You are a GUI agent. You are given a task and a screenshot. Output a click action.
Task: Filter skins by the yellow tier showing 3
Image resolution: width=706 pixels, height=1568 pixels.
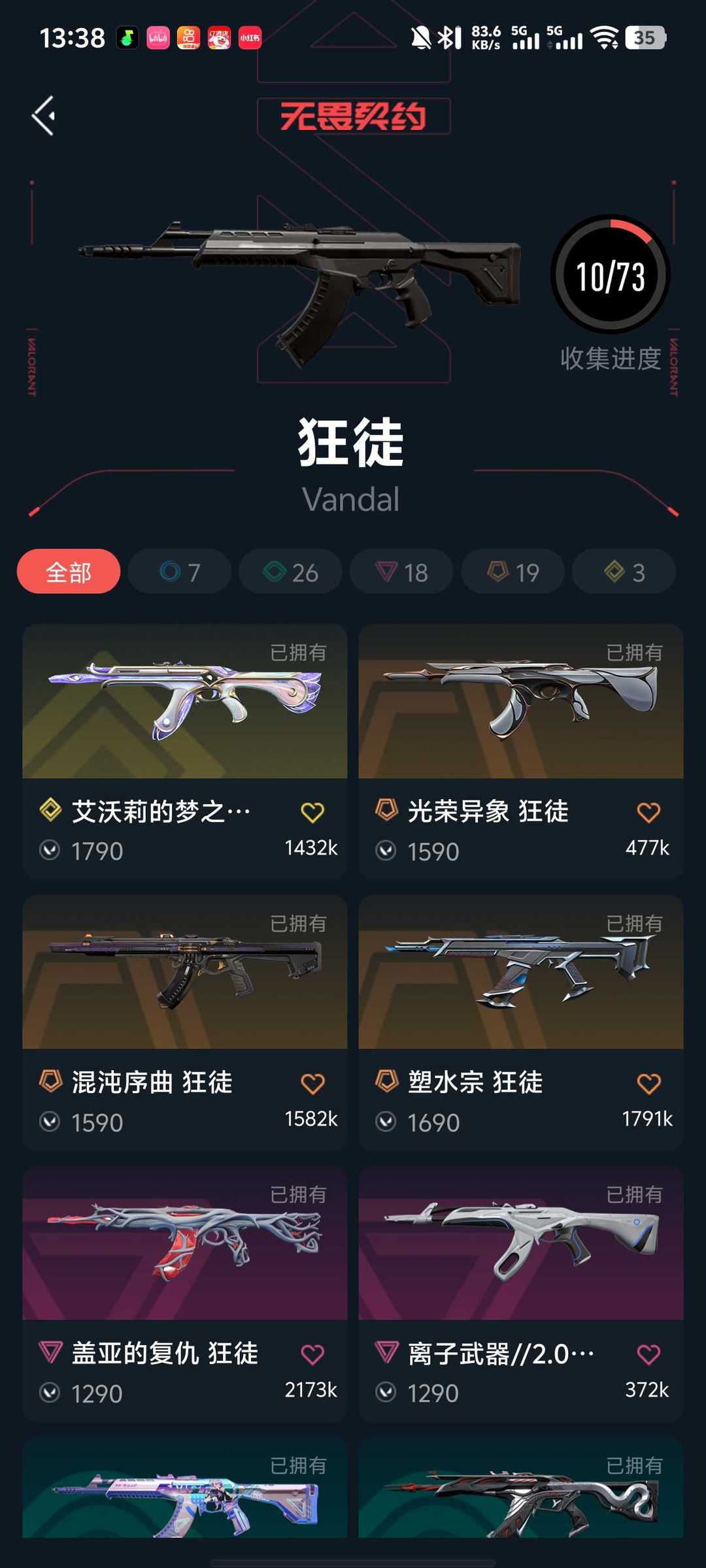(624, 572)
